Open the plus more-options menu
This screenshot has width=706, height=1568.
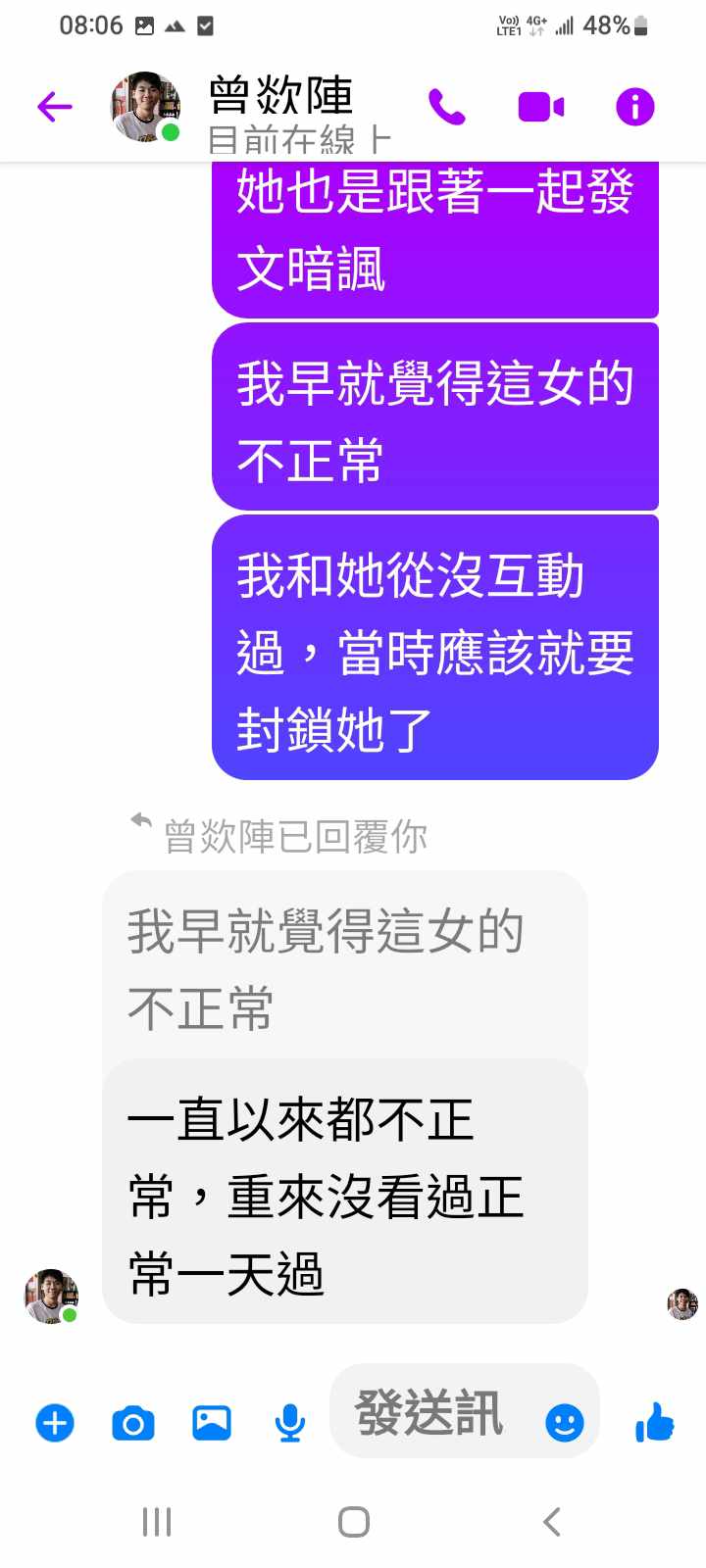pos(55,1422)
